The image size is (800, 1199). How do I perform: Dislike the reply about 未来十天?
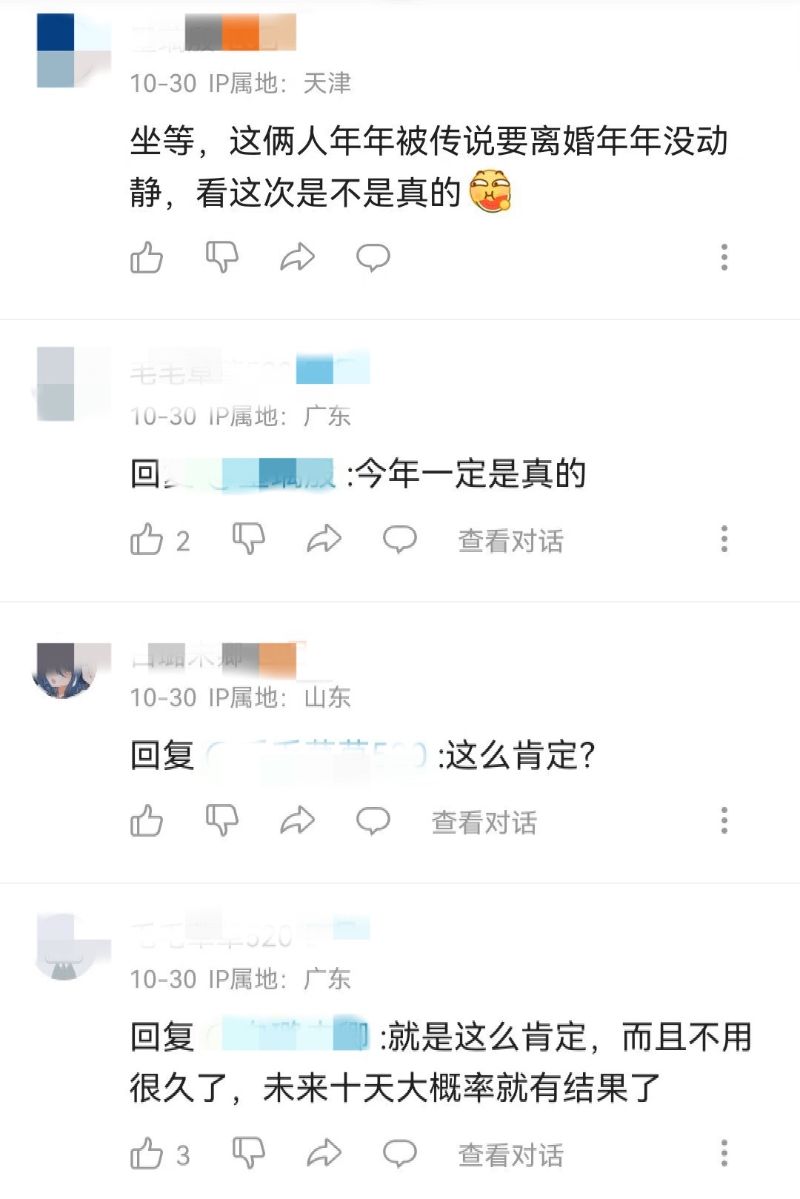249,1155
